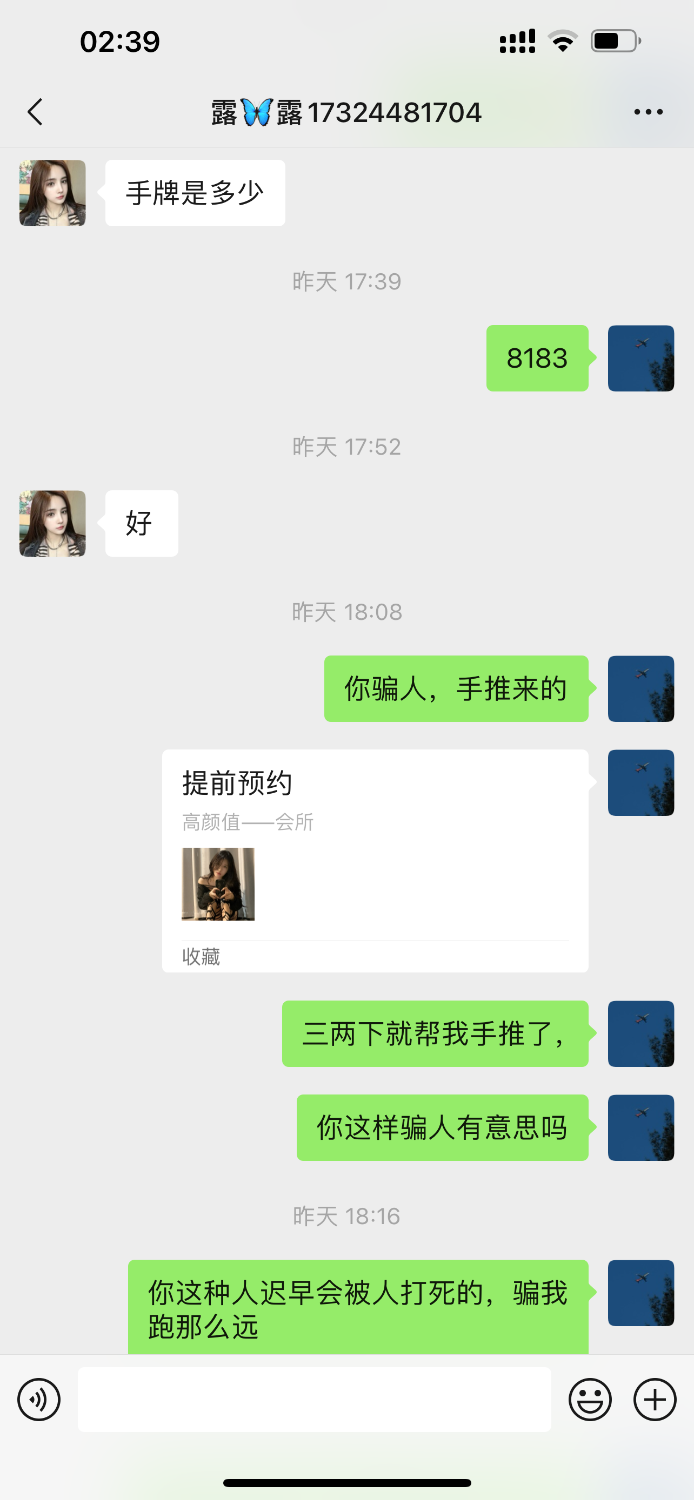Open the shared 提前预约 card
Image resolution: width=694 pixels, height=1500 pixels.
375,860
